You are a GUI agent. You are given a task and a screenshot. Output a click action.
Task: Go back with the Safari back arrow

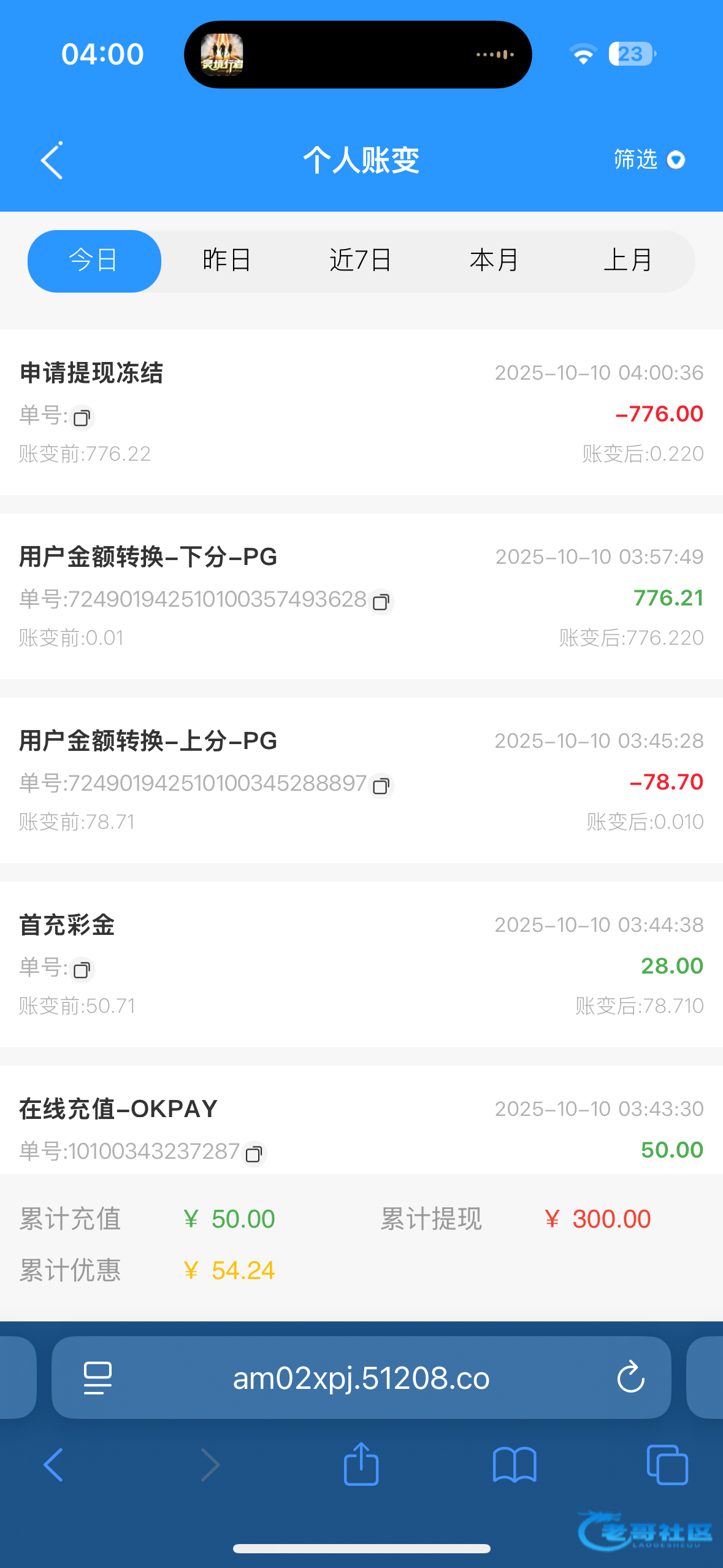click(x=53, y=1465)
